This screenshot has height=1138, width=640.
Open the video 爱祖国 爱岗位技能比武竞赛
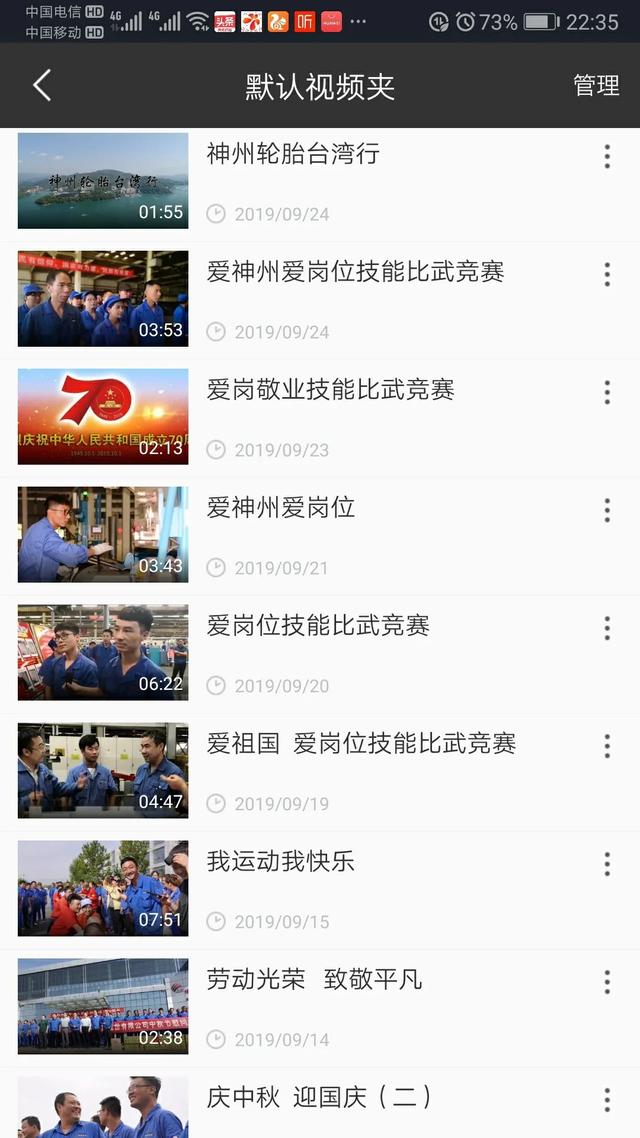coord(320,772)
